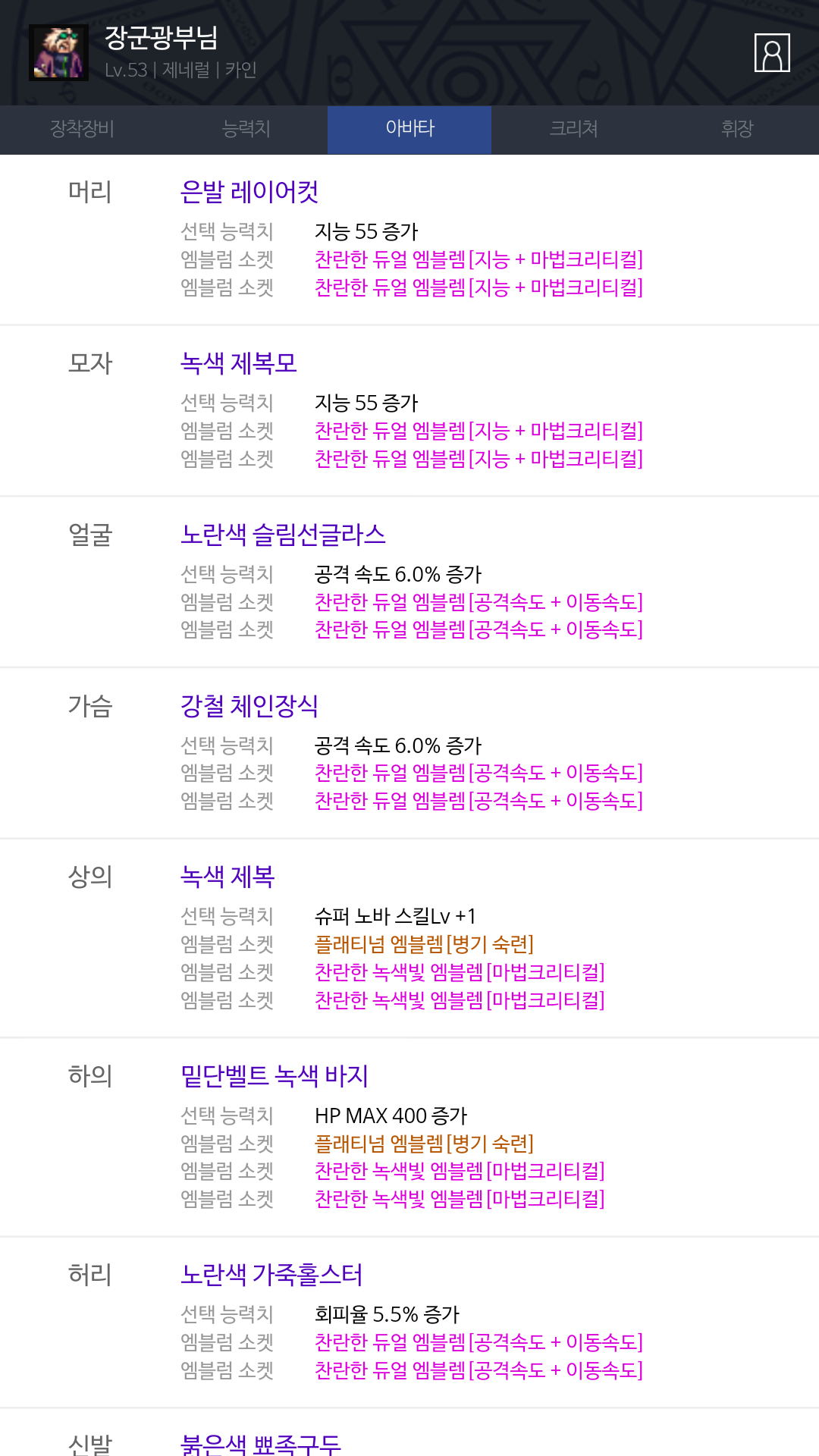Switch to the 장착장비 tab
Image resolution: width=819 pixels, height=1456 pixels.
pos(82,129)
